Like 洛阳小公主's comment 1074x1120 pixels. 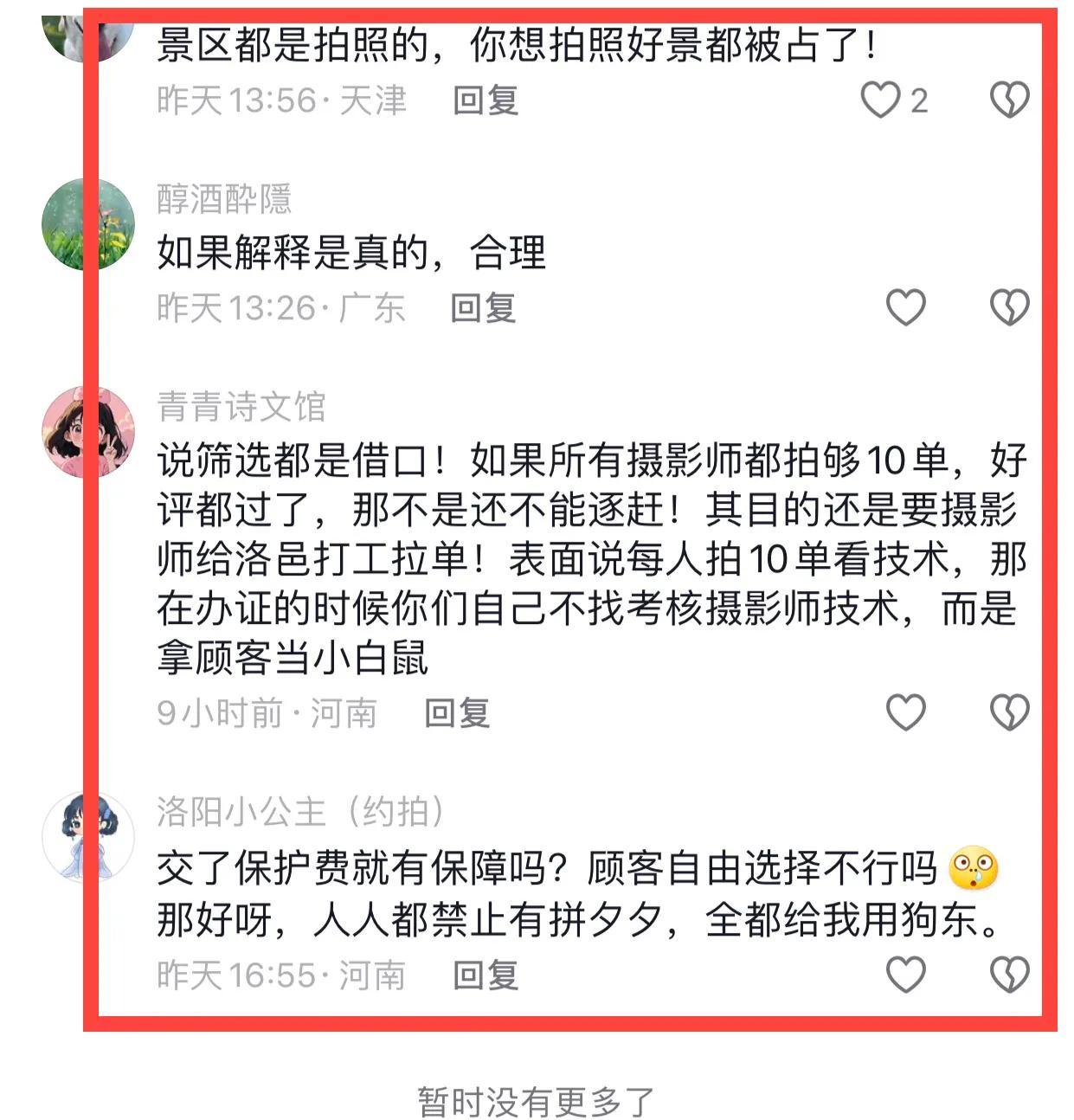pos(906,975)
